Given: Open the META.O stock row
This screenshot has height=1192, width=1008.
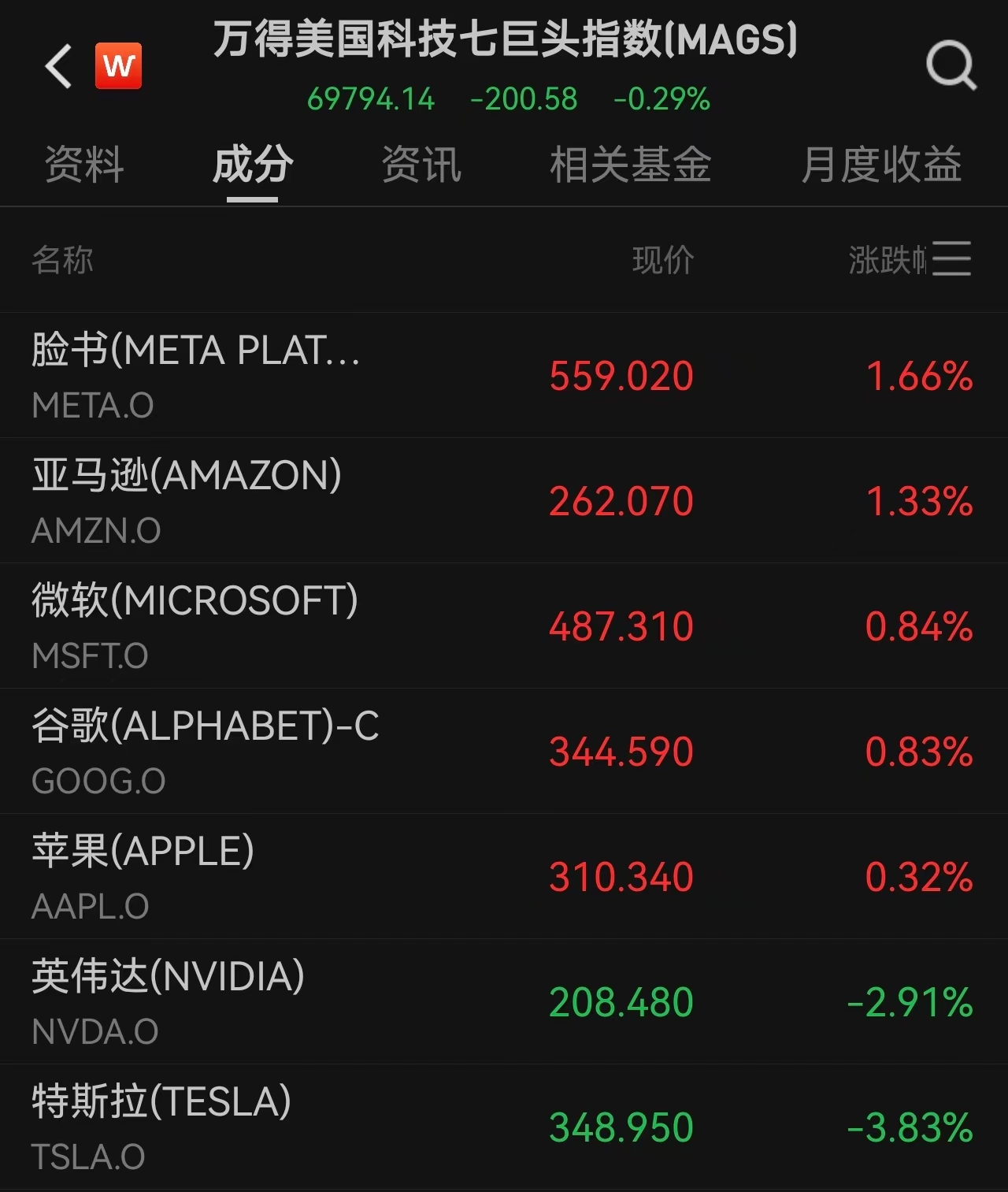Looking at the screenshot, I should coord(504,375).
